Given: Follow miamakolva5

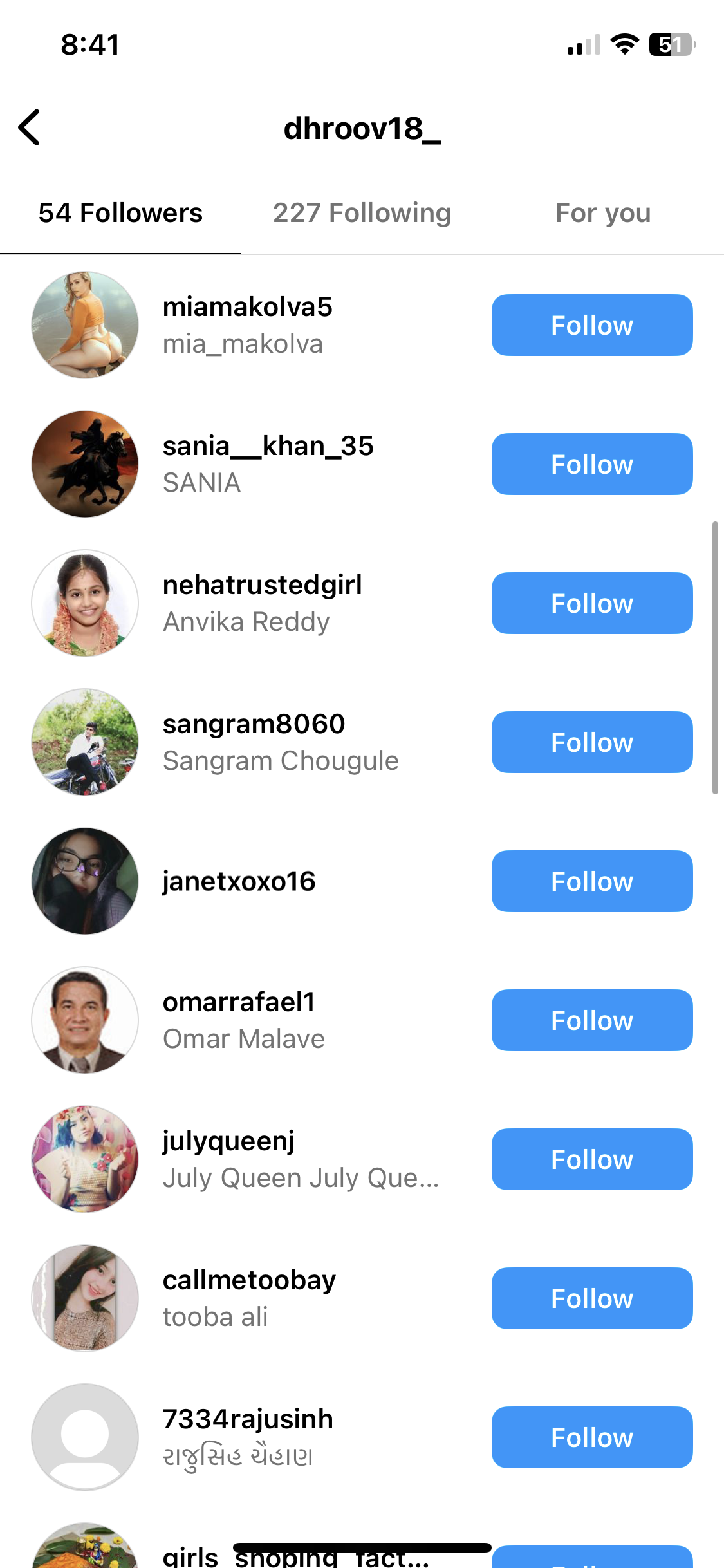Looking at the screenshot, I should (591, 325).
